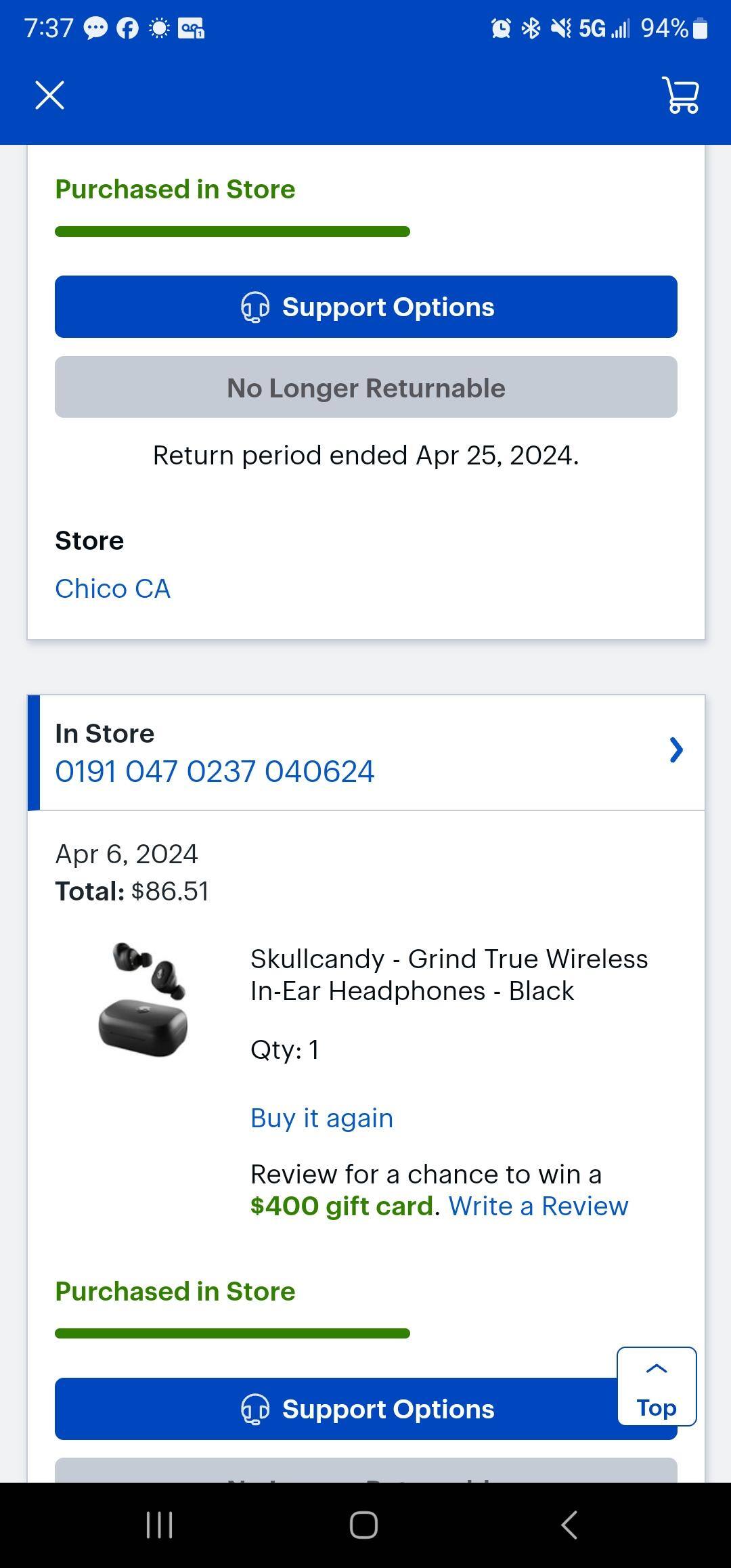Select the Chico CA store link
This screenshot has height=1568, width=731.
click(x=112, y=588)
